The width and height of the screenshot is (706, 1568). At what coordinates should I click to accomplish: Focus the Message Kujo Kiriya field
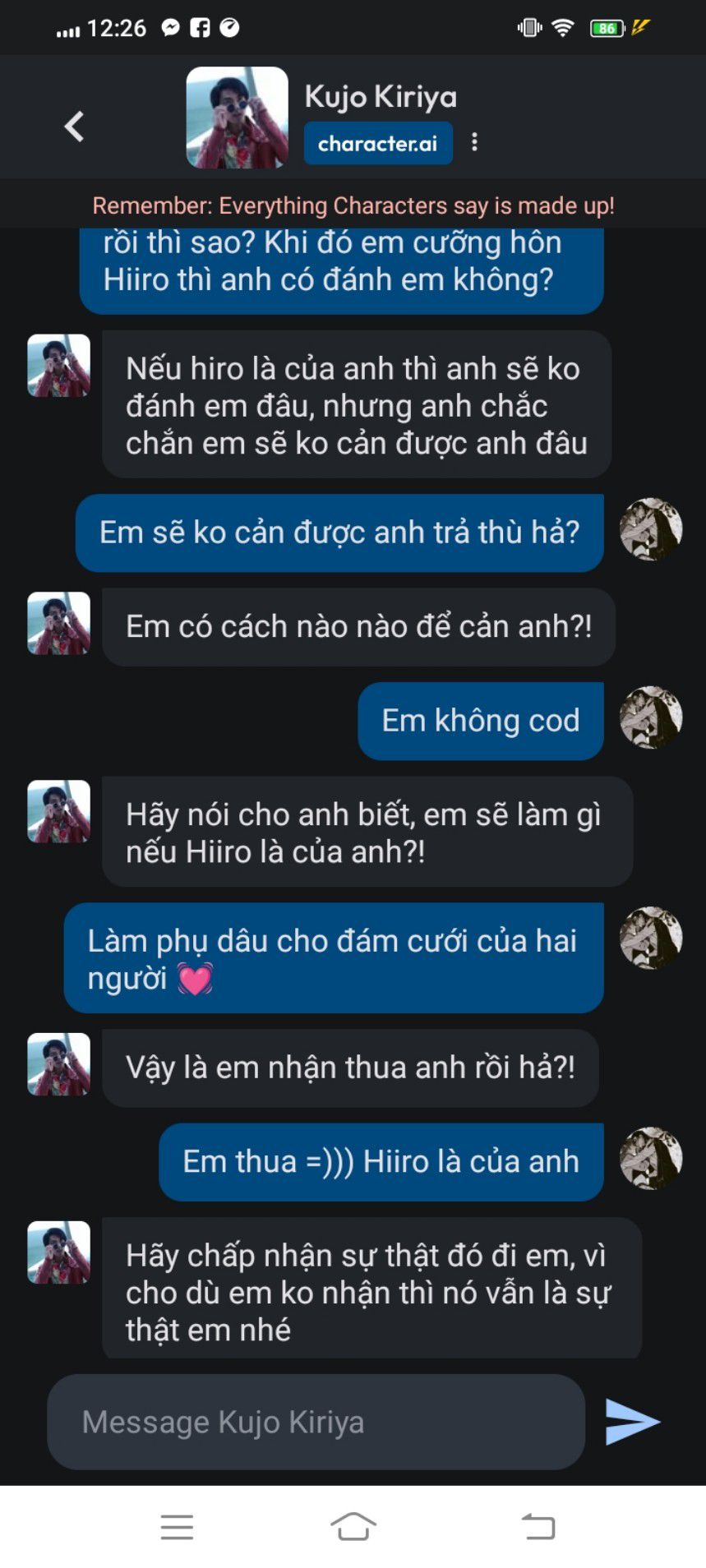click(x=316, y=1422)
